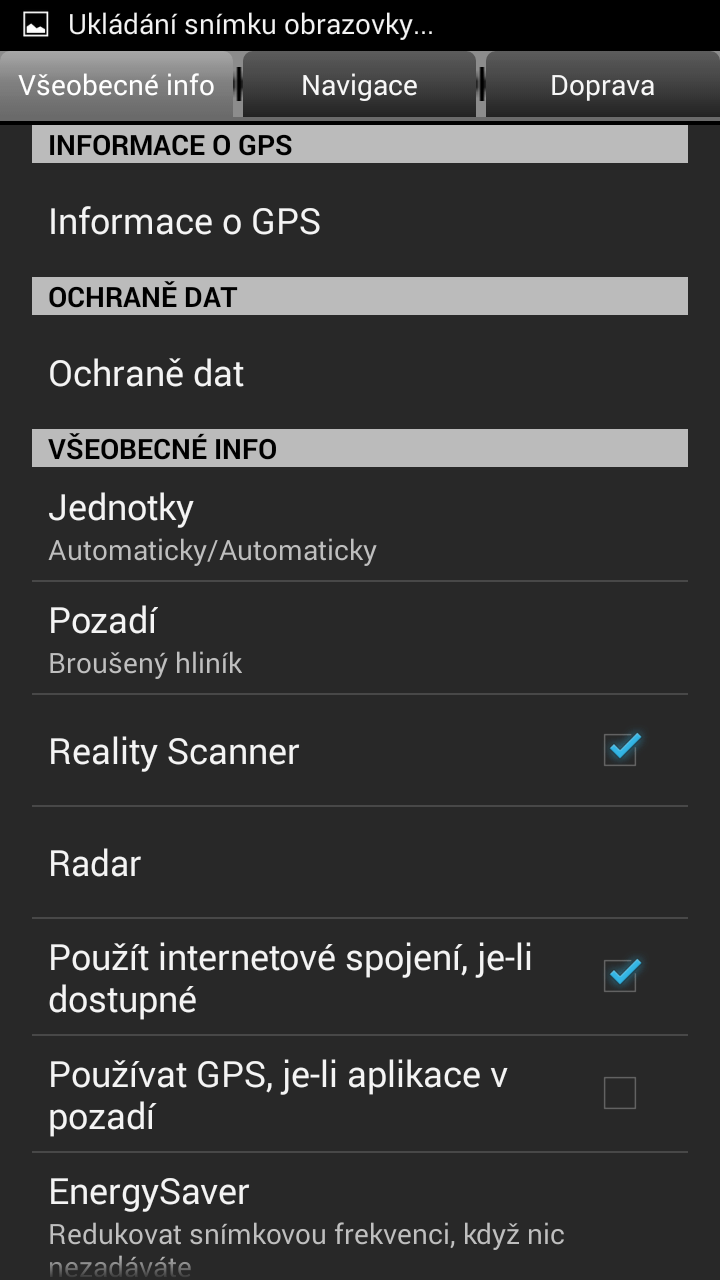
Task: Open Ochraně dat settings
Action: point(360,373)
